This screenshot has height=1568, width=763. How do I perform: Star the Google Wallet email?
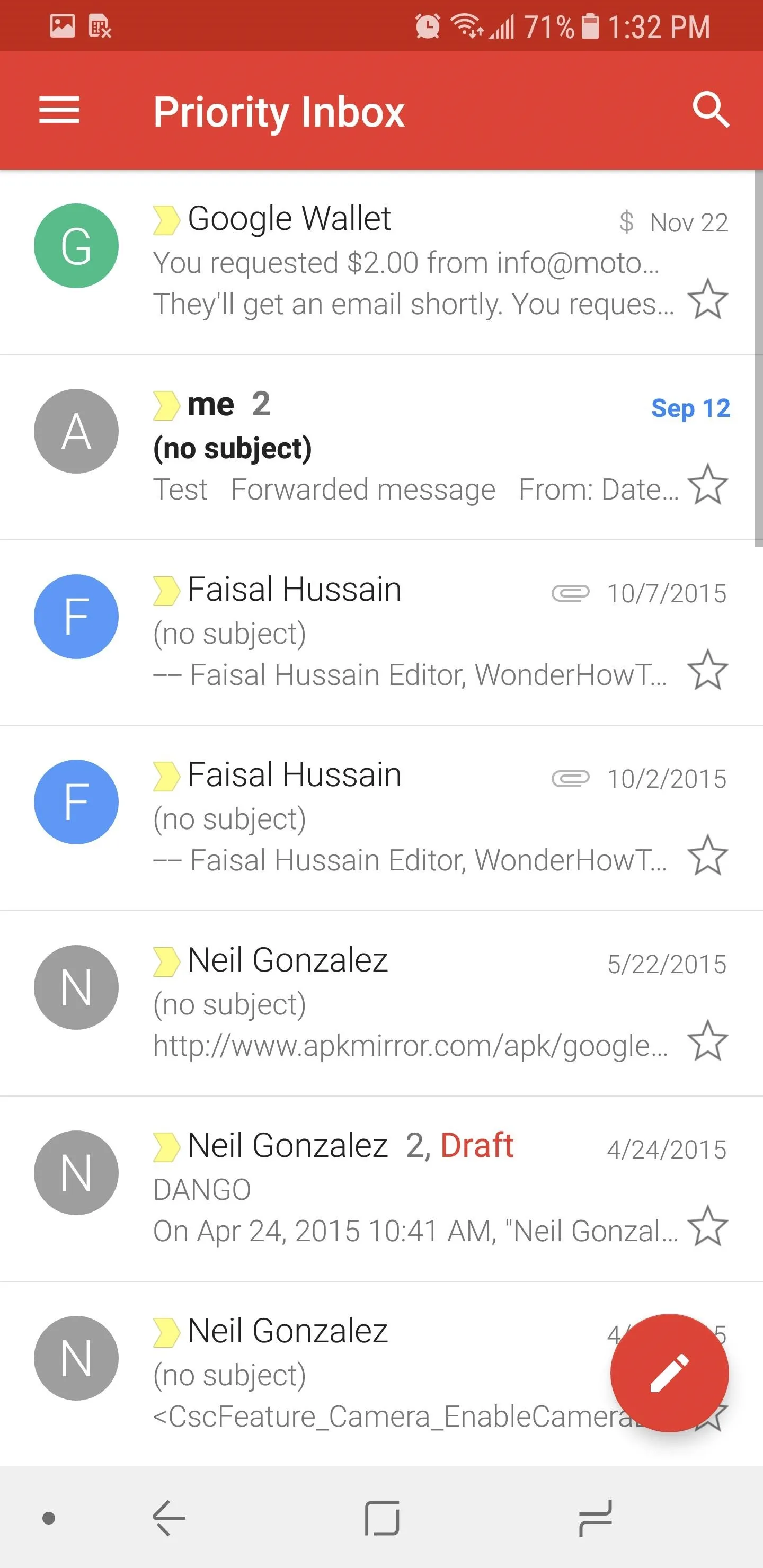(x=707, y=299)
